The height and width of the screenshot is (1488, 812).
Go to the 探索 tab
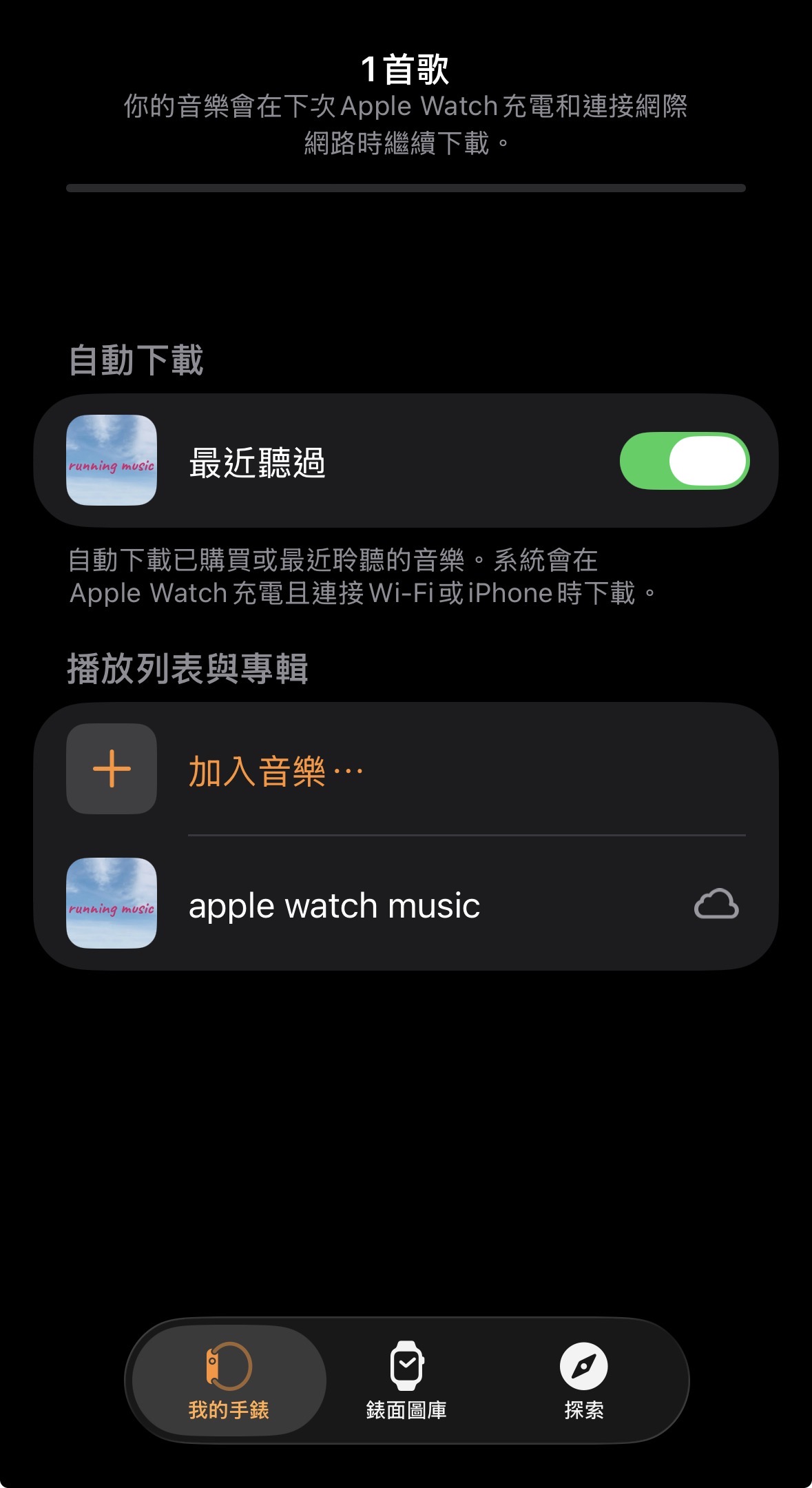583,1381
